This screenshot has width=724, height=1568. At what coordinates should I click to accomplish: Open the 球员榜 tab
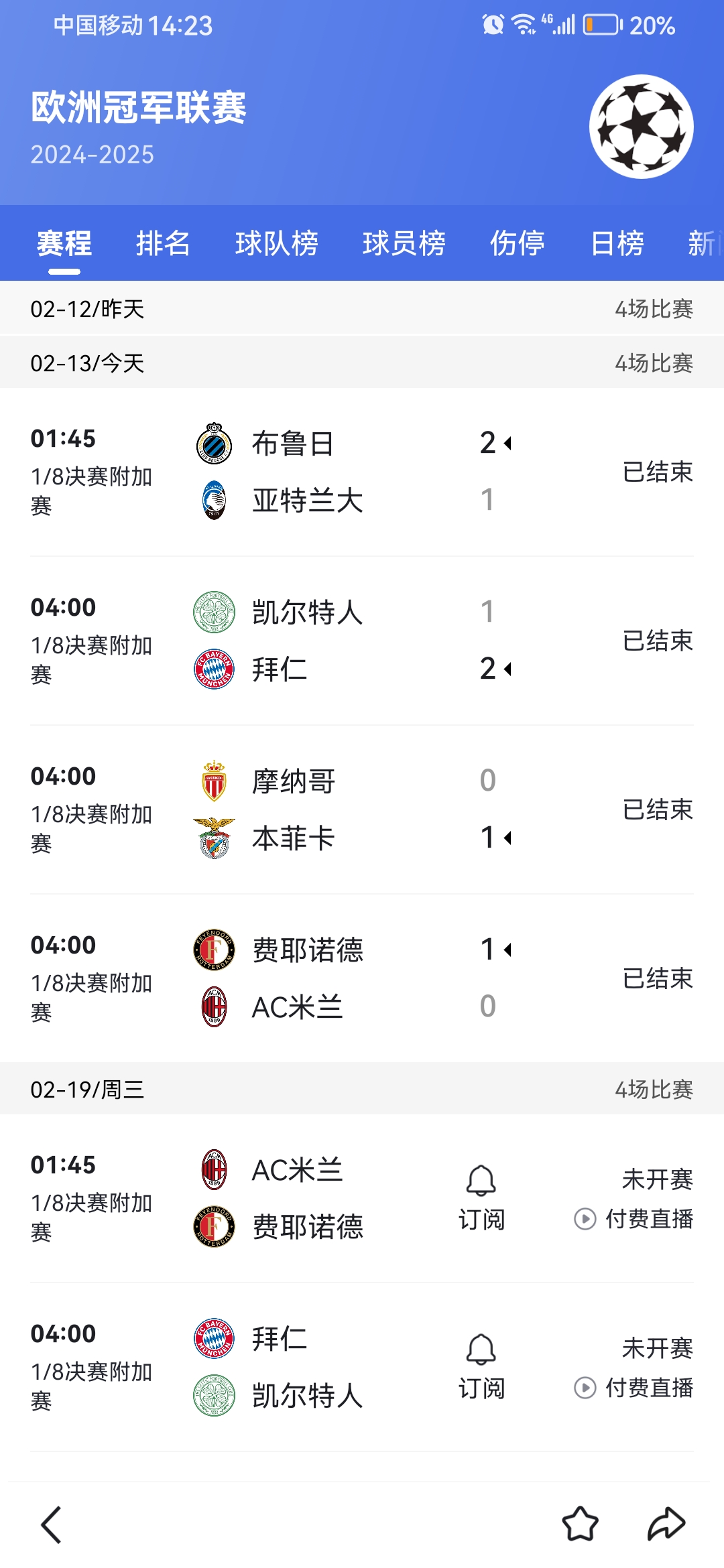click(404, 243)
